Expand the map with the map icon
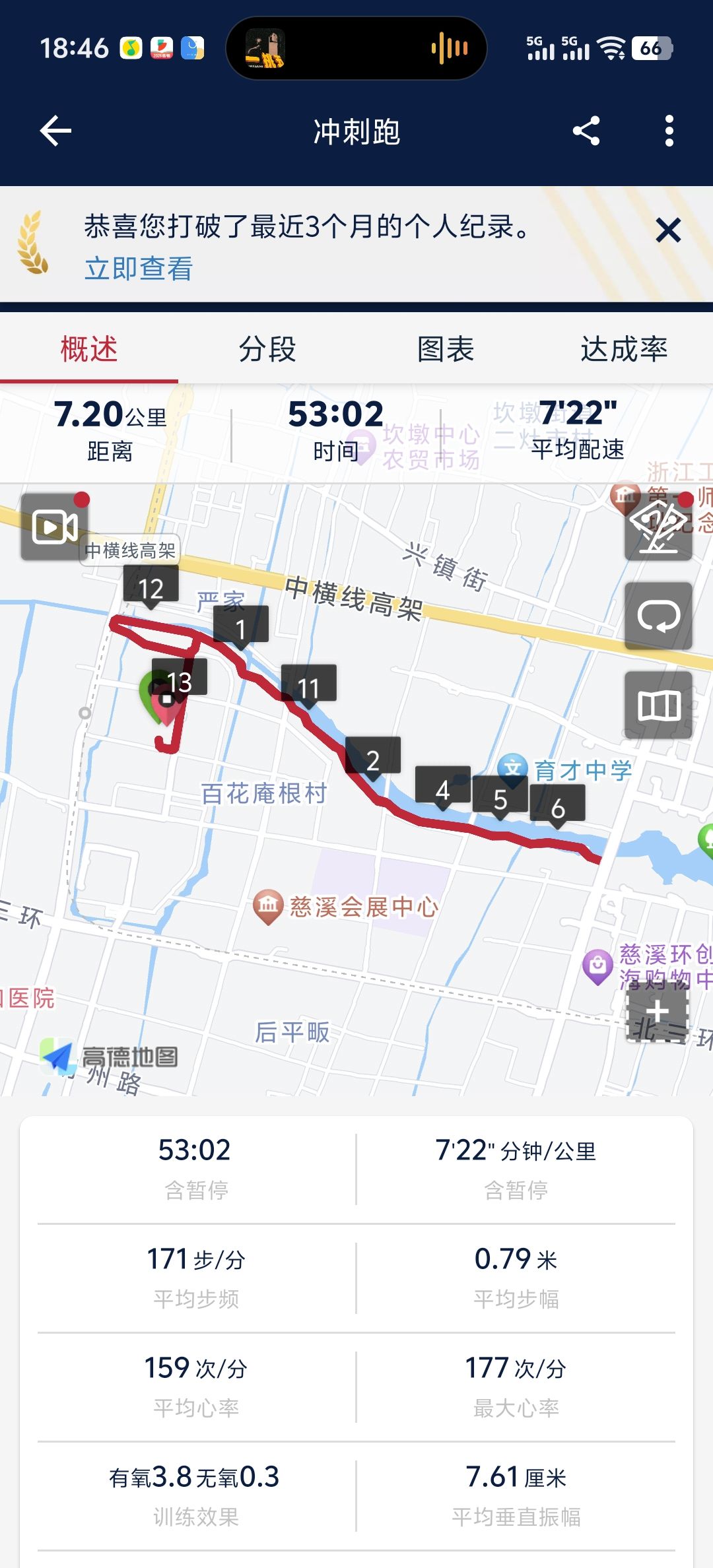The height and width of the screenshot is (1568, 713). pyautogui.click(x=658, y=705)
